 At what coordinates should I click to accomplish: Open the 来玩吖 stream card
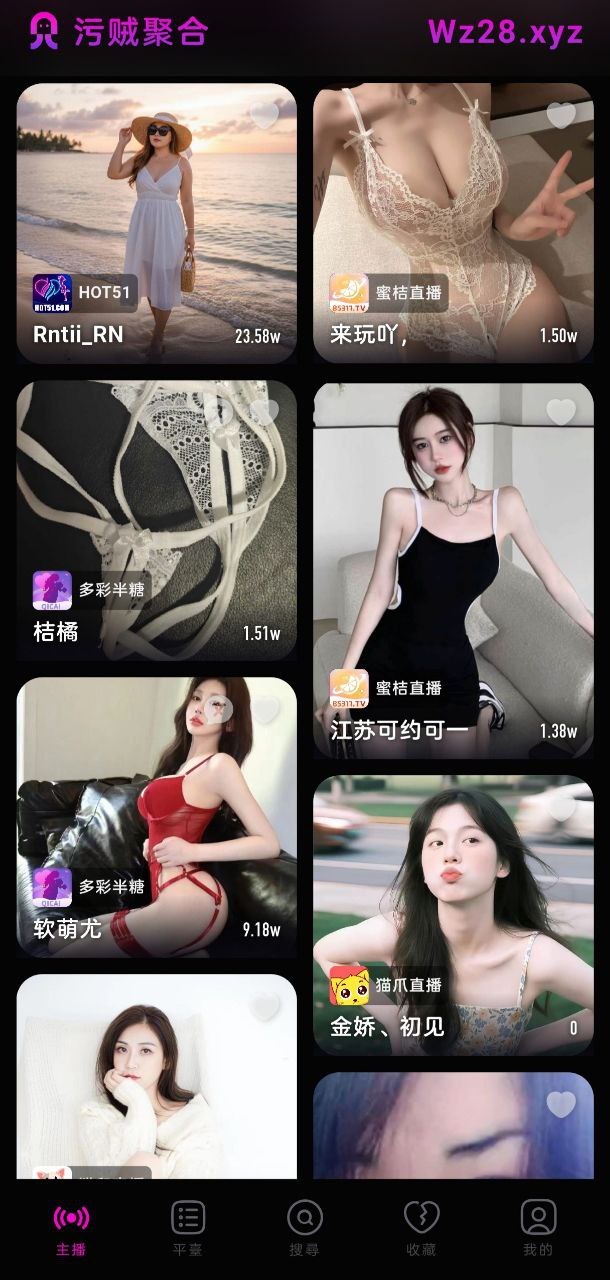pos(453,222)
